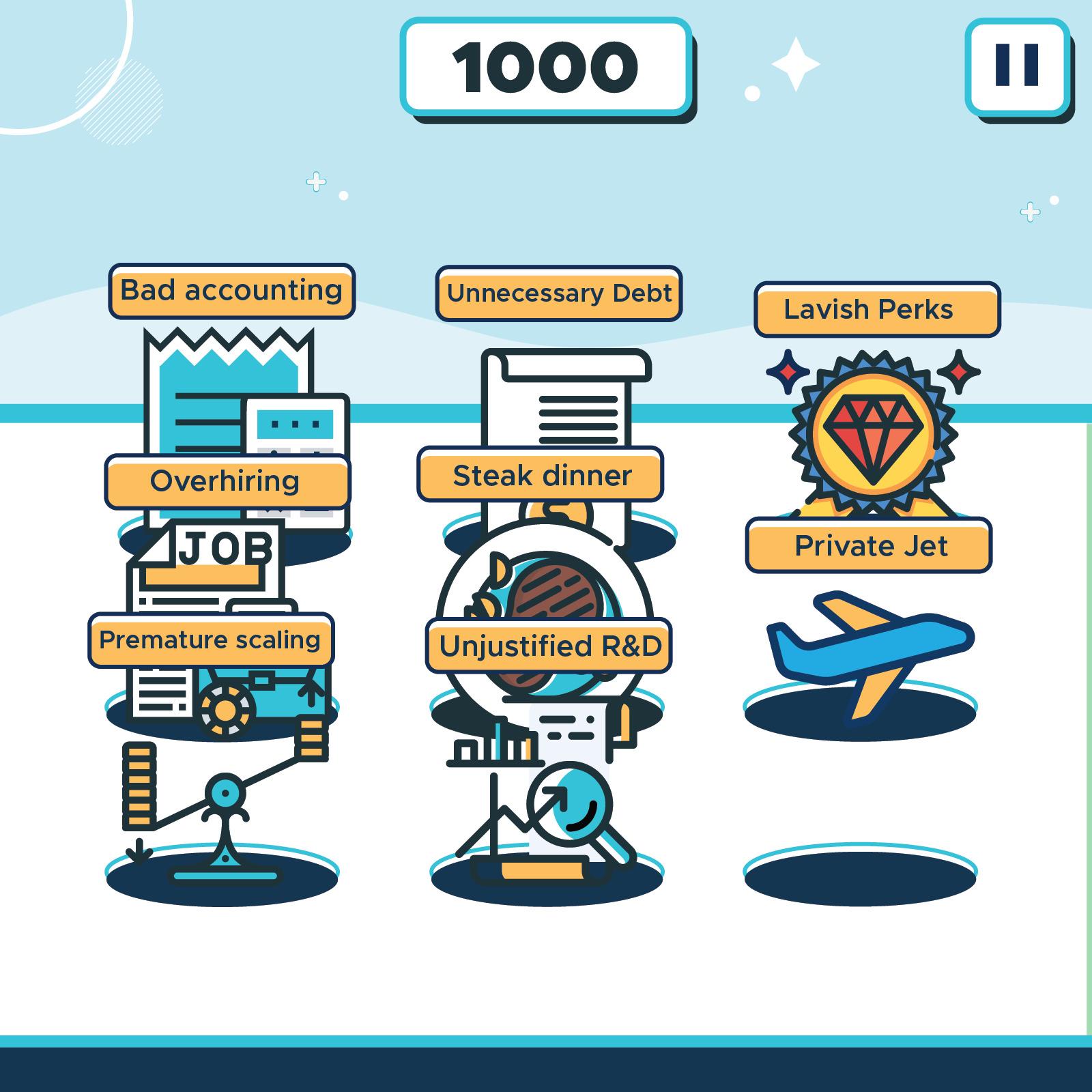
Task: Smash the Lavish Perks diamond badge
Action: click(x=874, y=433)
